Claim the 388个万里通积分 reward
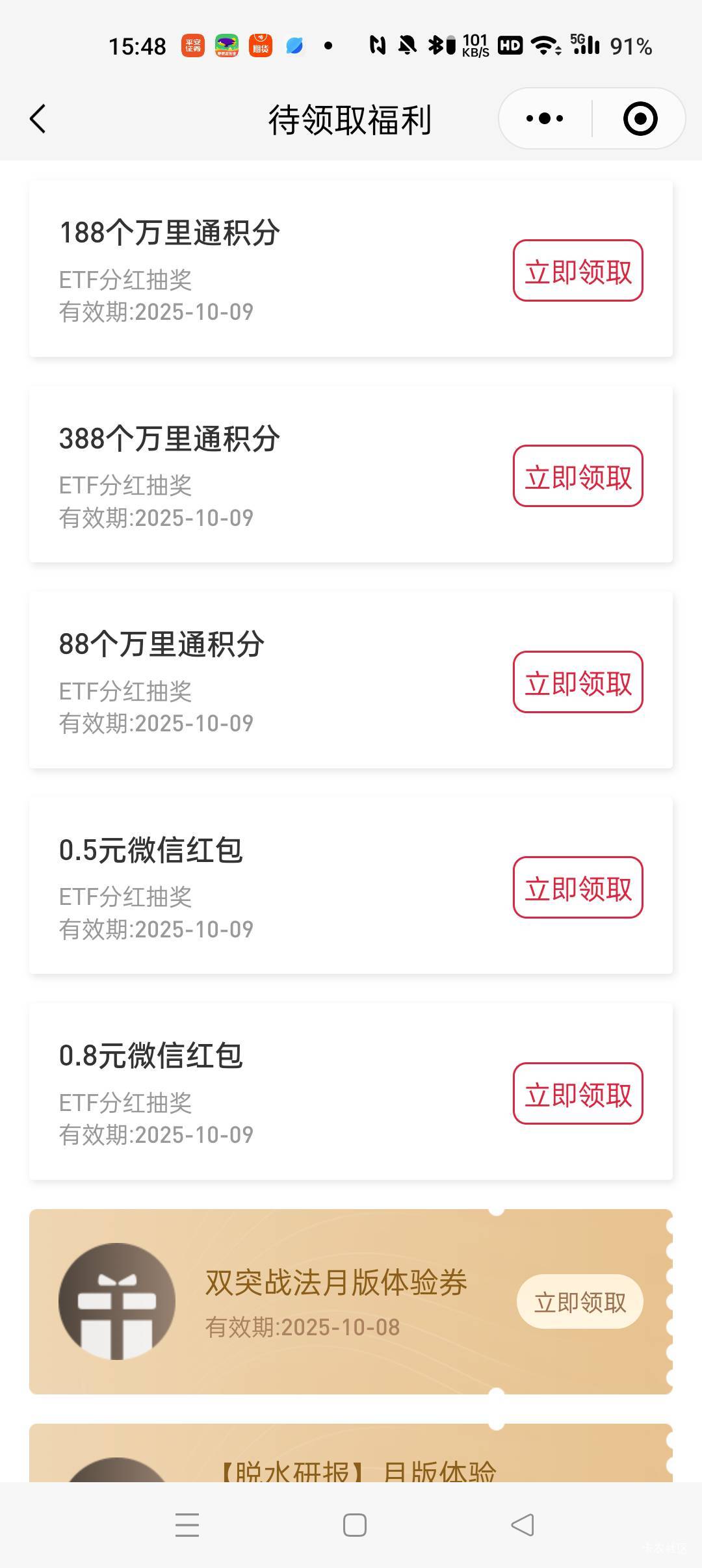This screenshot has height=1568, width=702. tap(578, 476)
